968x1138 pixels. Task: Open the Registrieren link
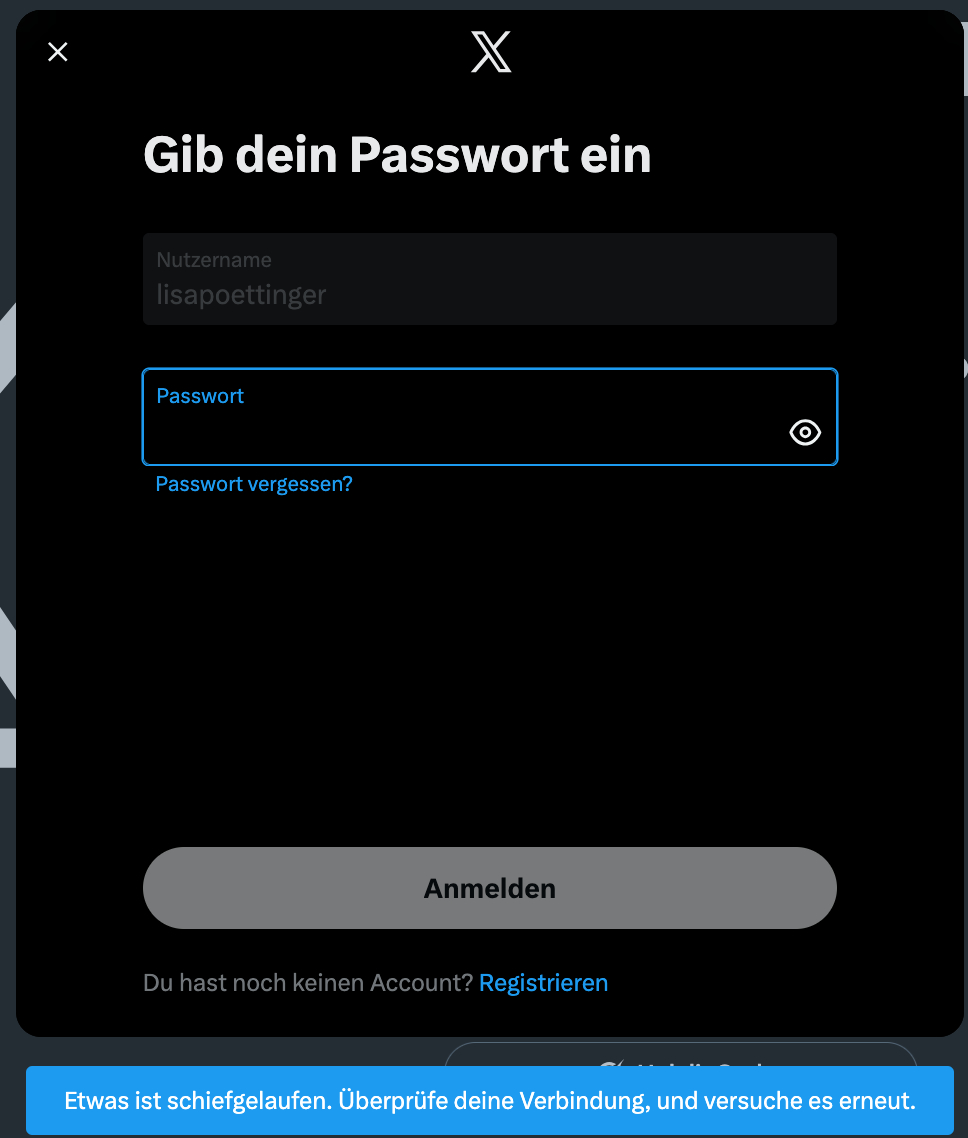(x=543, y=983)
